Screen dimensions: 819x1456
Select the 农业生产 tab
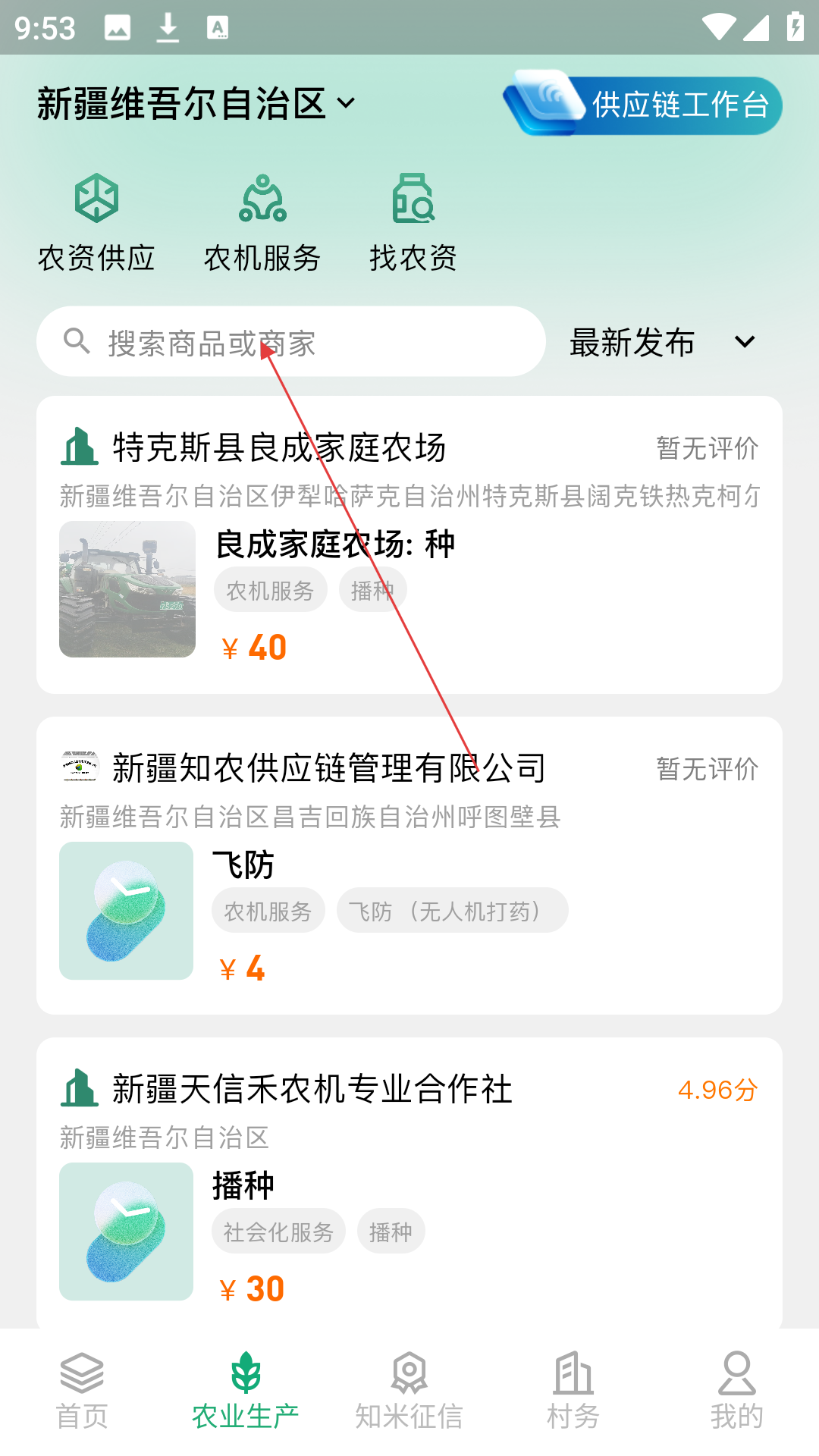(246, 1391)
